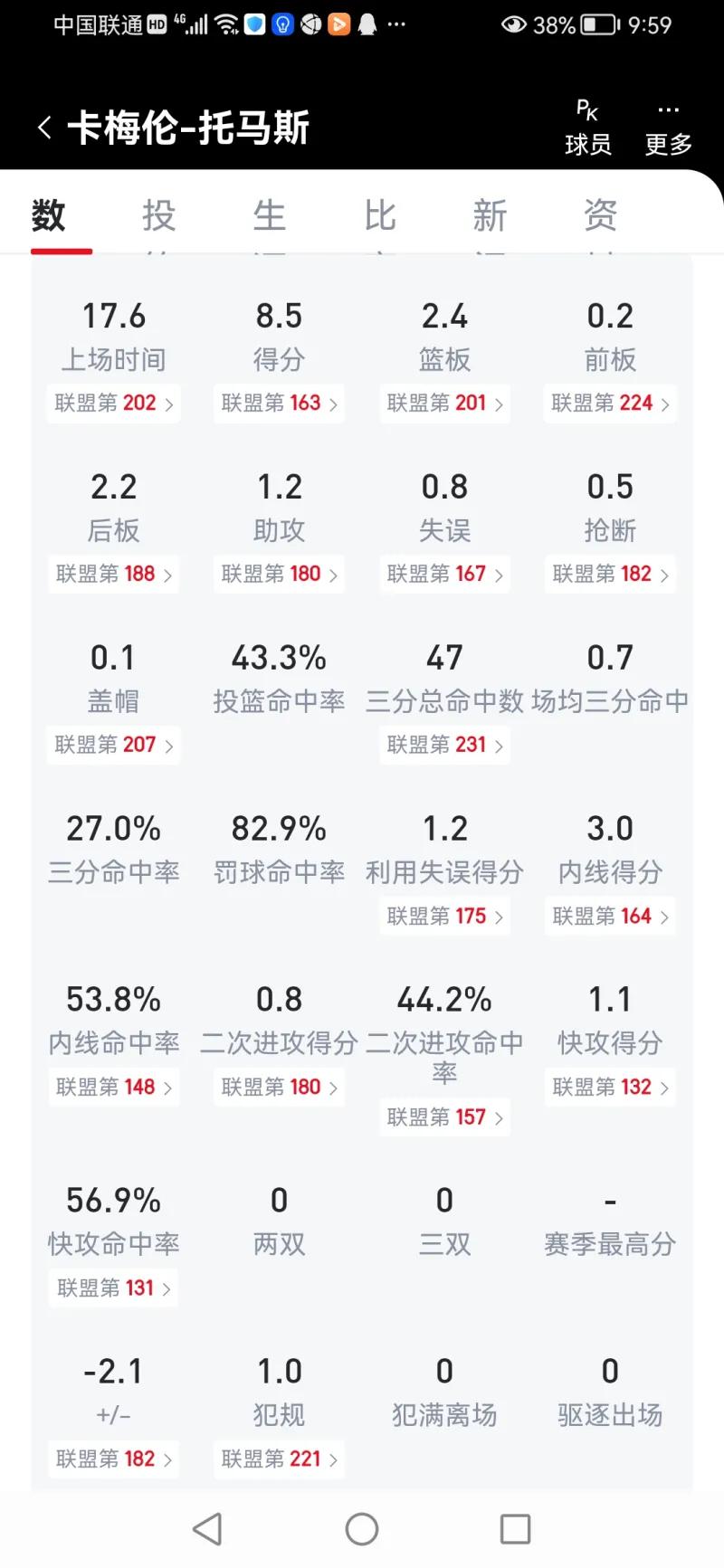View the 联盟第 131 快攻命中率 ranking
The image size is (724, 1568).
click(x=113, y=1288)
